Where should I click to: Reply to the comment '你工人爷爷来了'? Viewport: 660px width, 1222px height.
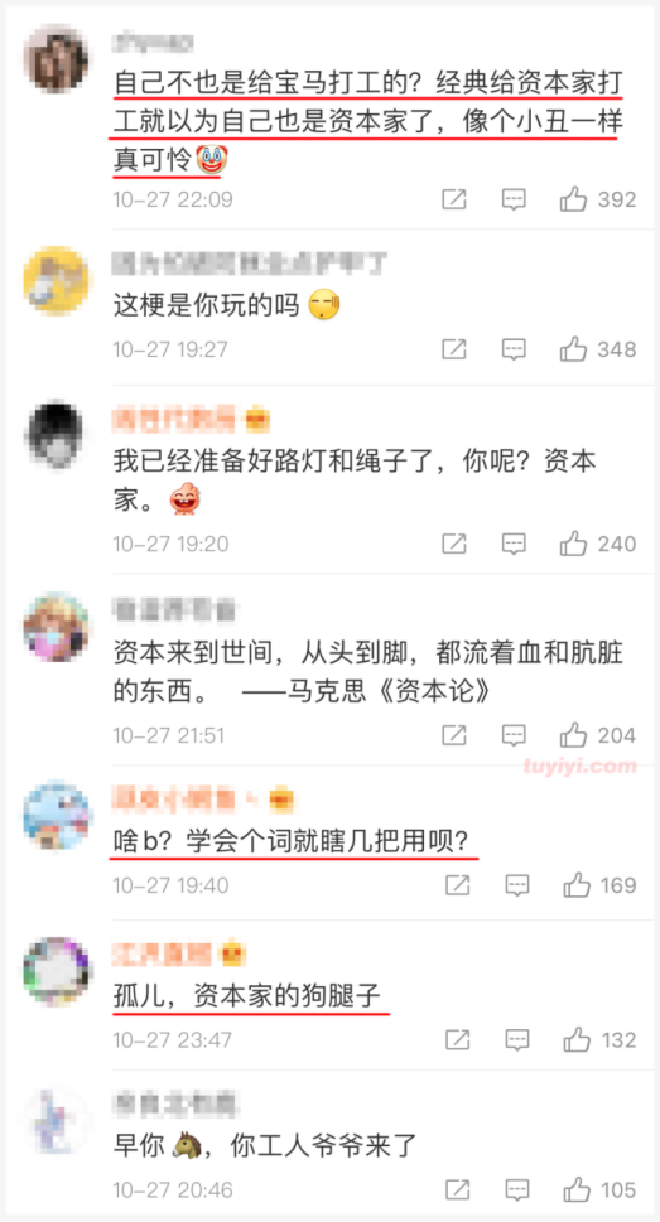pos(517,1190)
